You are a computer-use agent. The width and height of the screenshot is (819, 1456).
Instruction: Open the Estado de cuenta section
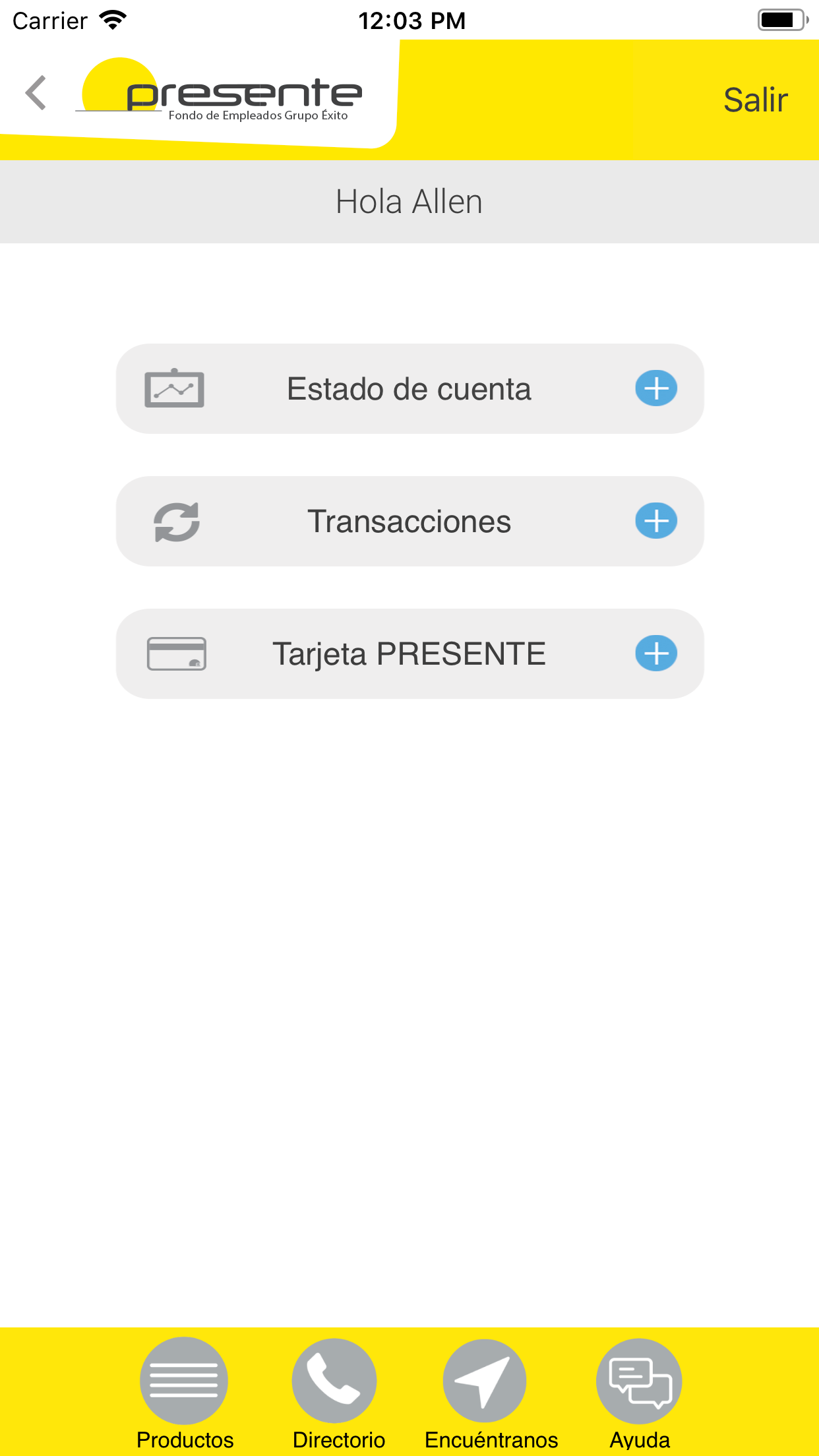coord(409,388)
